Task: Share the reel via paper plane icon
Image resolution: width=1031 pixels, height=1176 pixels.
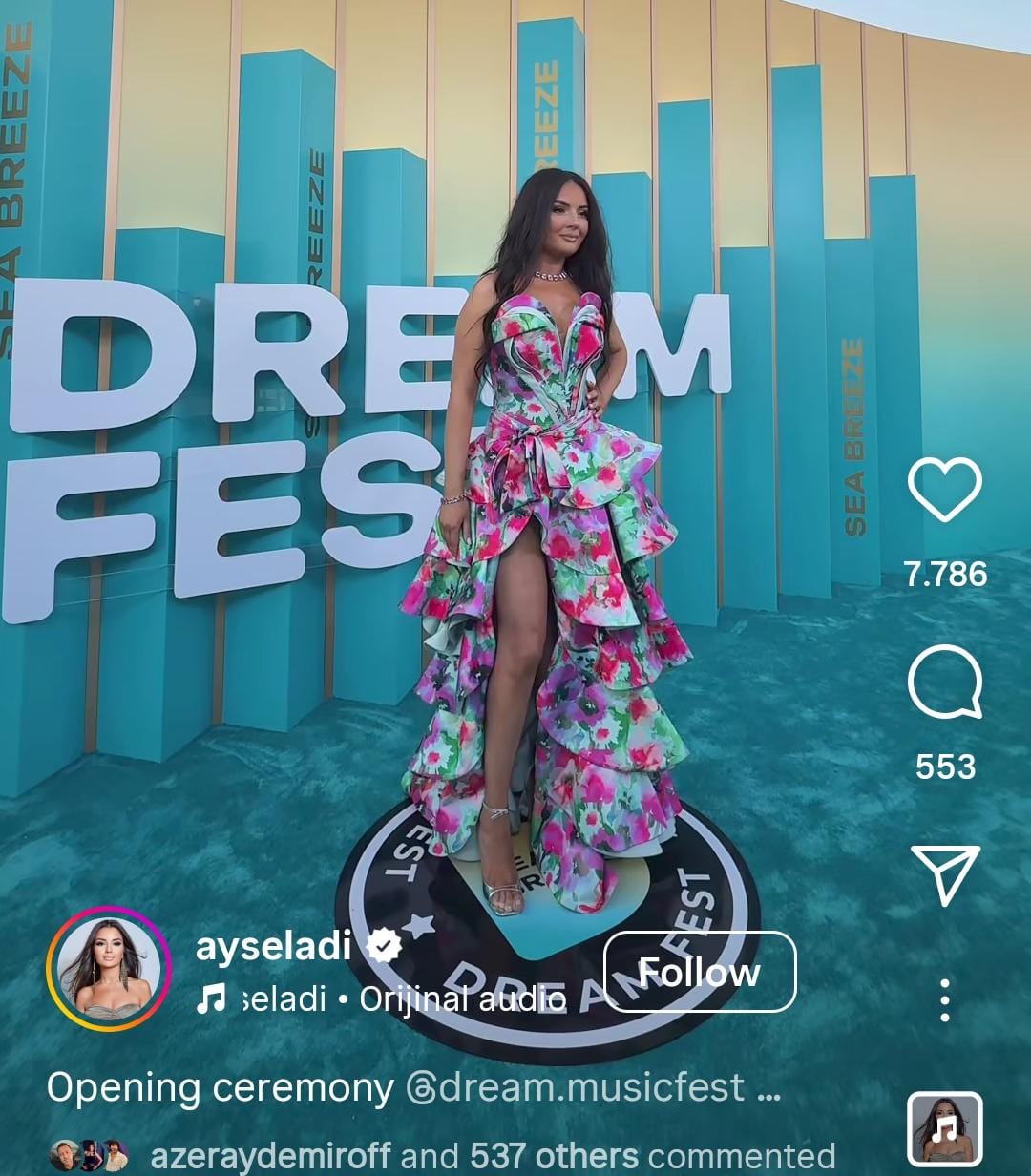Action: coord(944,873)
